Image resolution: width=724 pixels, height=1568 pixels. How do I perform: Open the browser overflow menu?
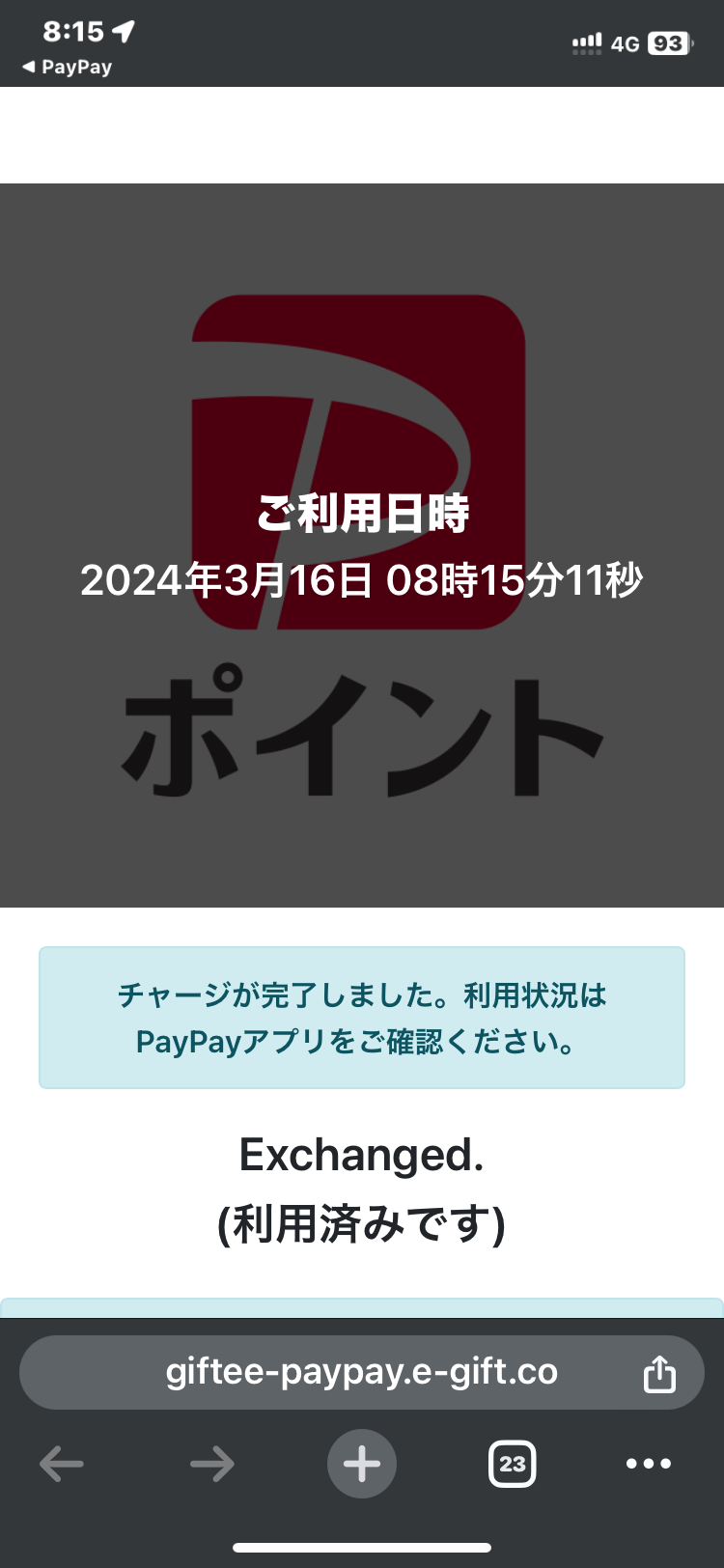[x=649, y=1464]
